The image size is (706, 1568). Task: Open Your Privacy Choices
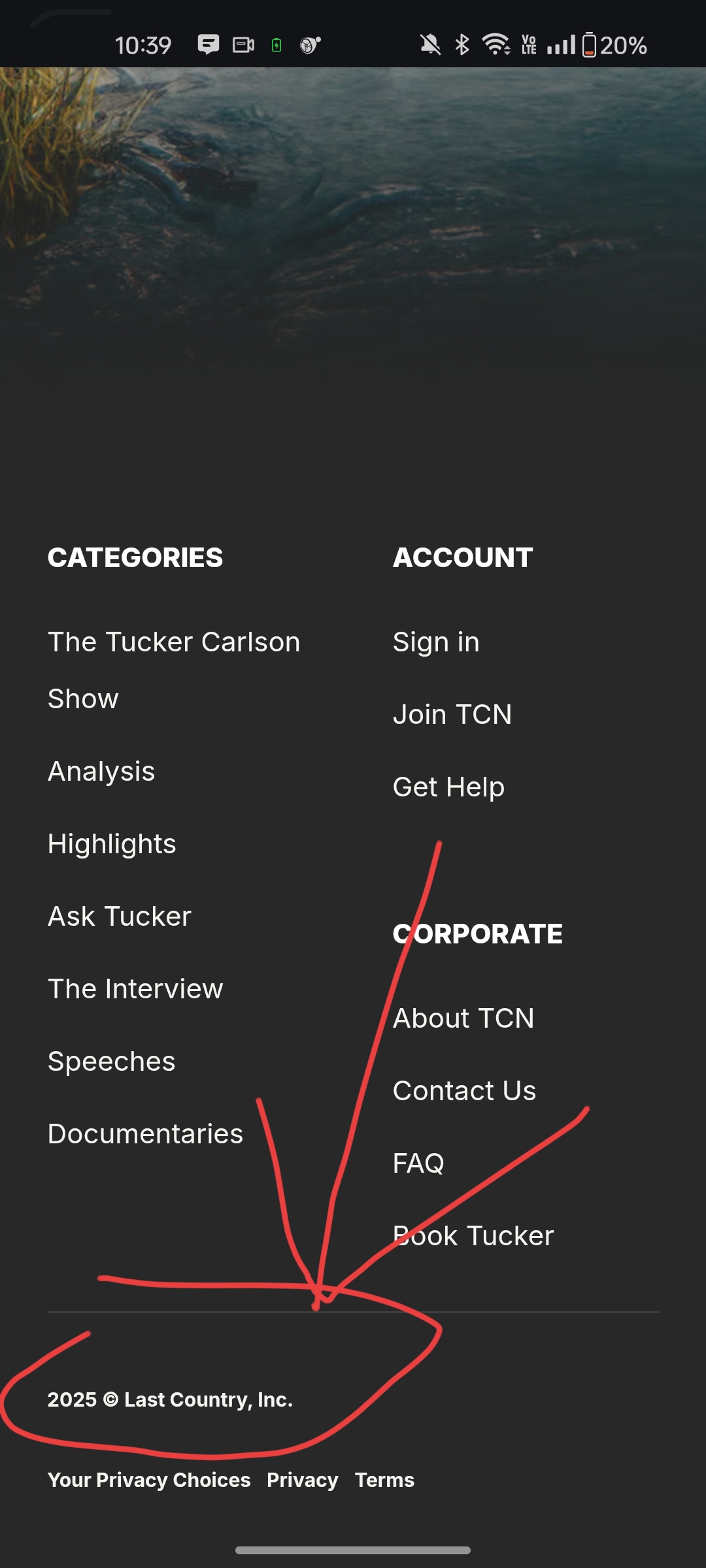tap(149, 1480)
